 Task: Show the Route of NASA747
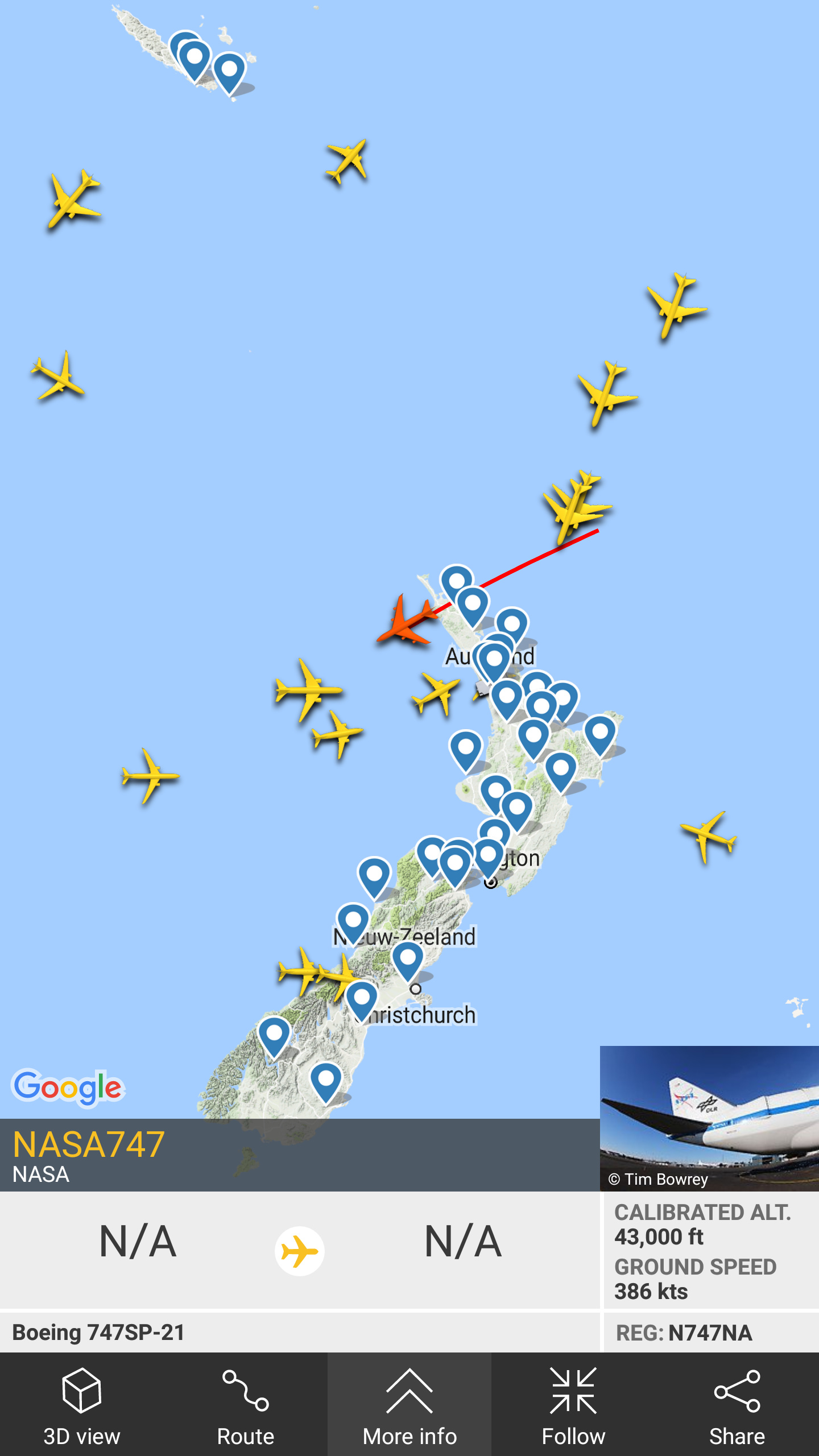246,1404
